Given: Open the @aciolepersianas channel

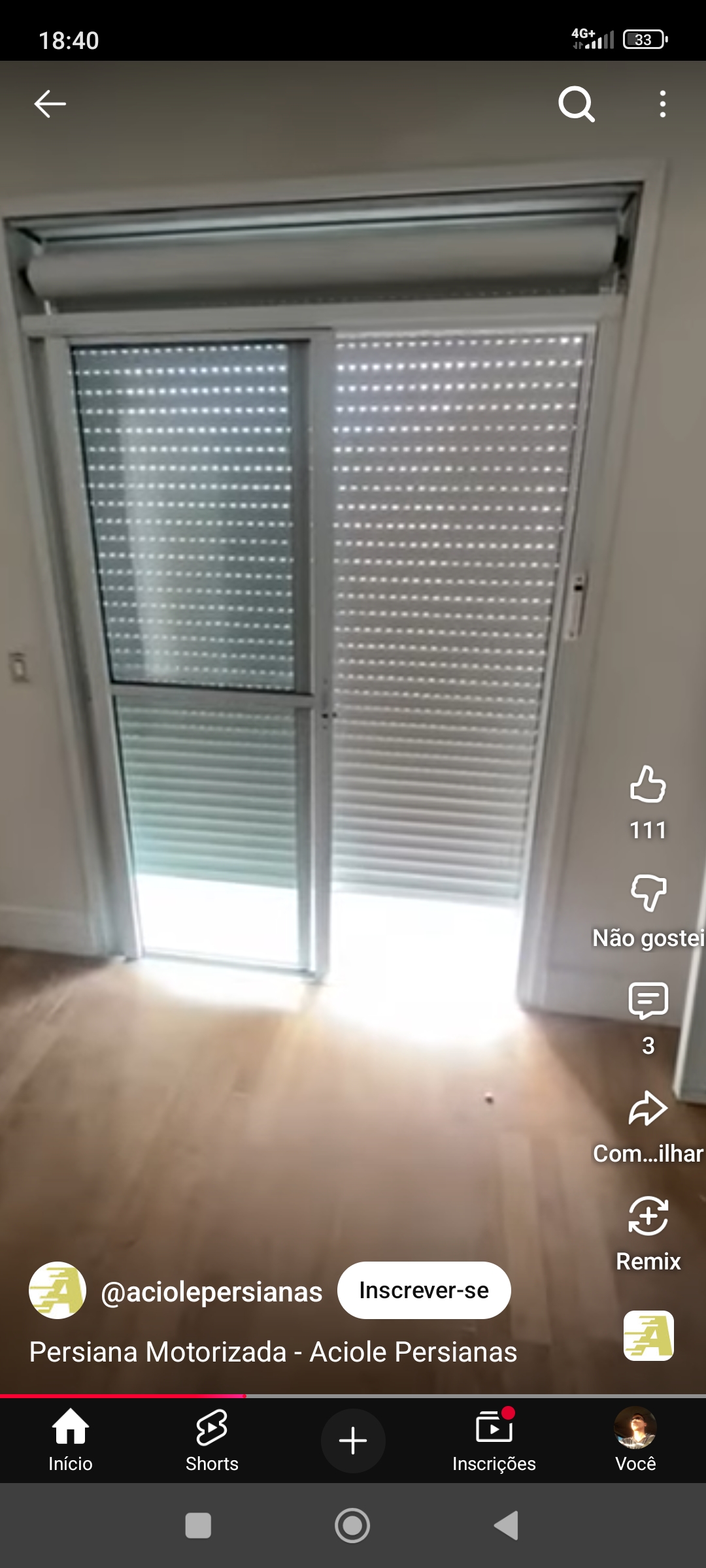Looking at the screenshot, I should (x=211, y=1292).
